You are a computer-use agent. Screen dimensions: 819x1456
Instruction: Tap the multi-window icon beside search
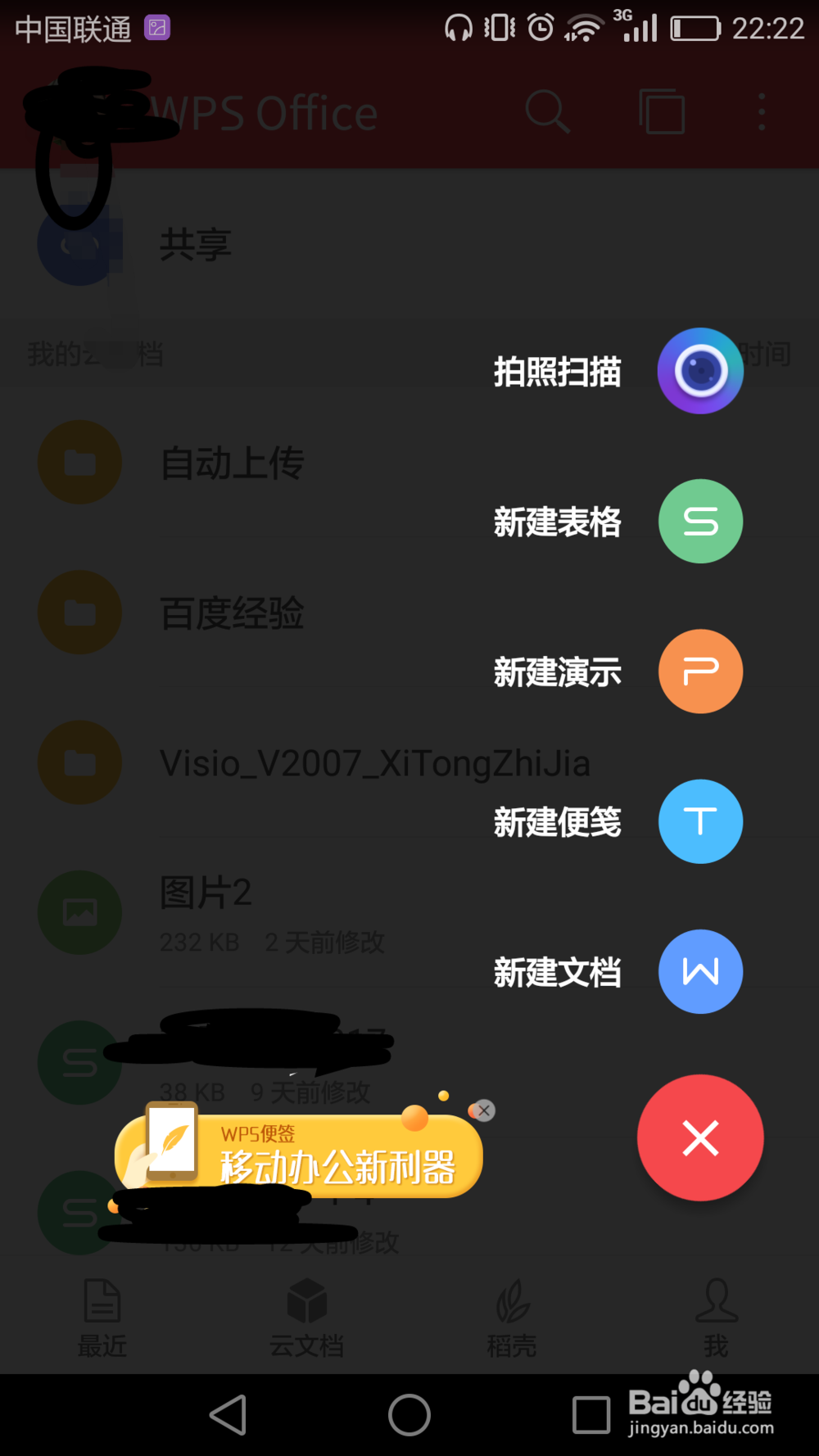pyautogui.click(x=662, y=113)
